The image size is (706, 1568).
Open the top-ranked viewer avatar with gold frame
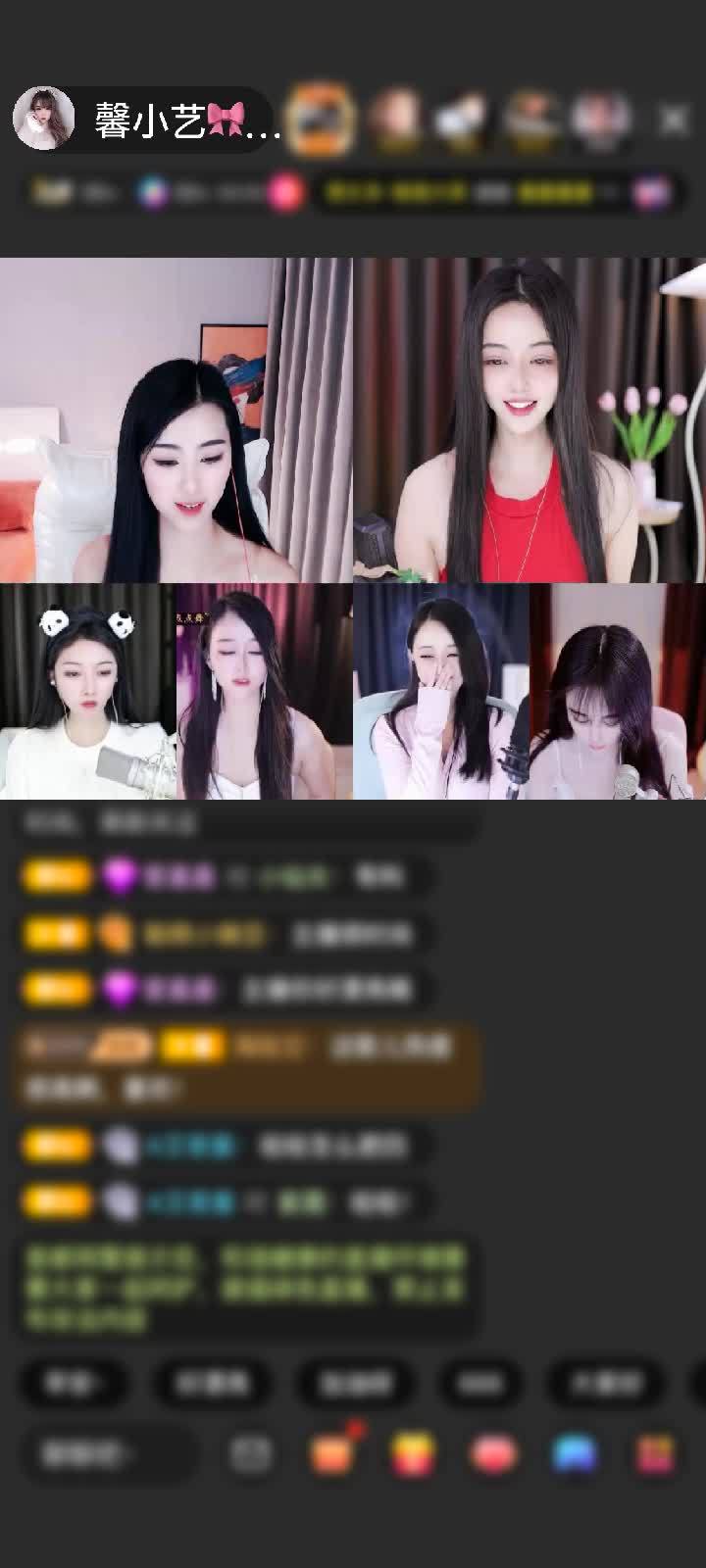click(x=322, y=120)
